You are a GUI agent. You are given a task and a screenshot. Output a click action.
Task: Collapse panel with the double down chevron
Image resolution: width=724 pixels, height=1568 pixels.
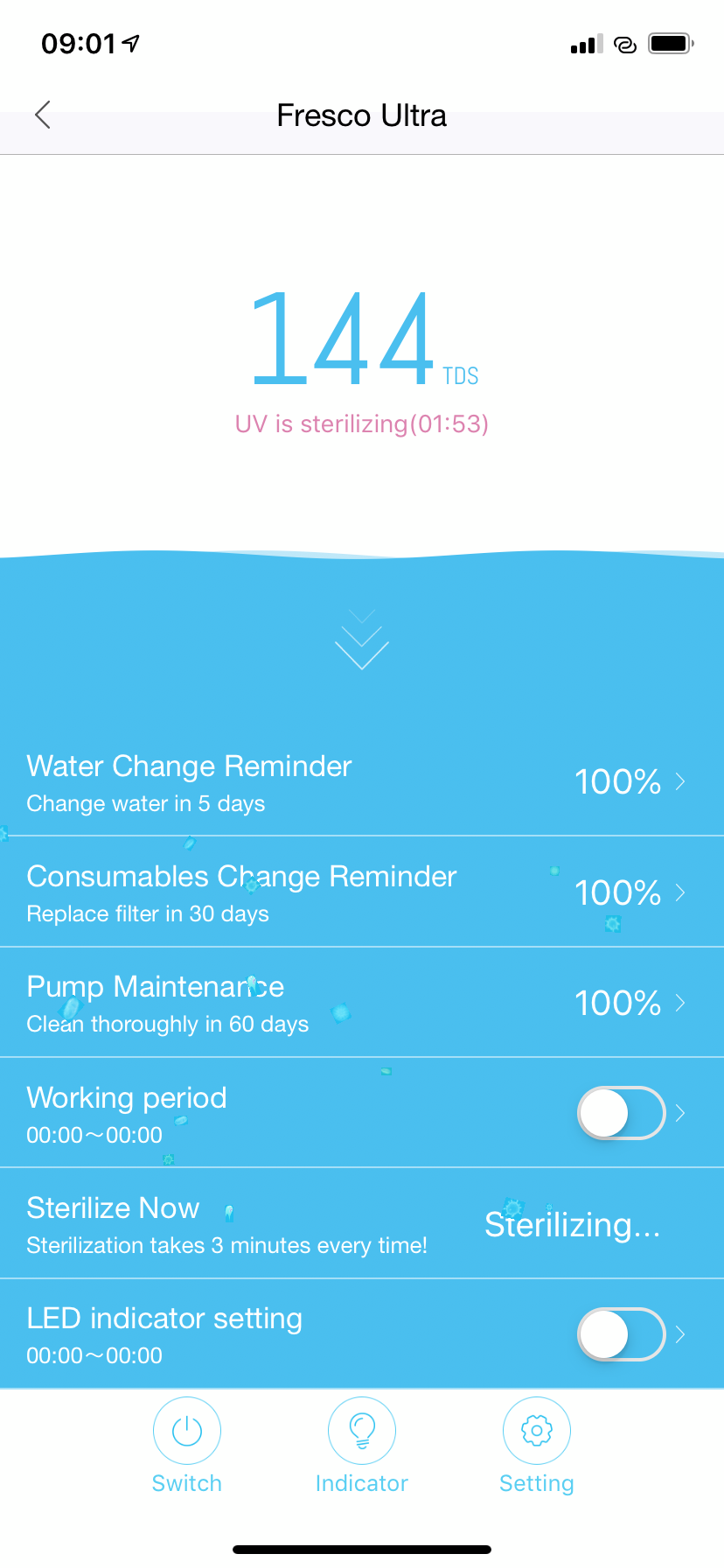click(362, 640)
